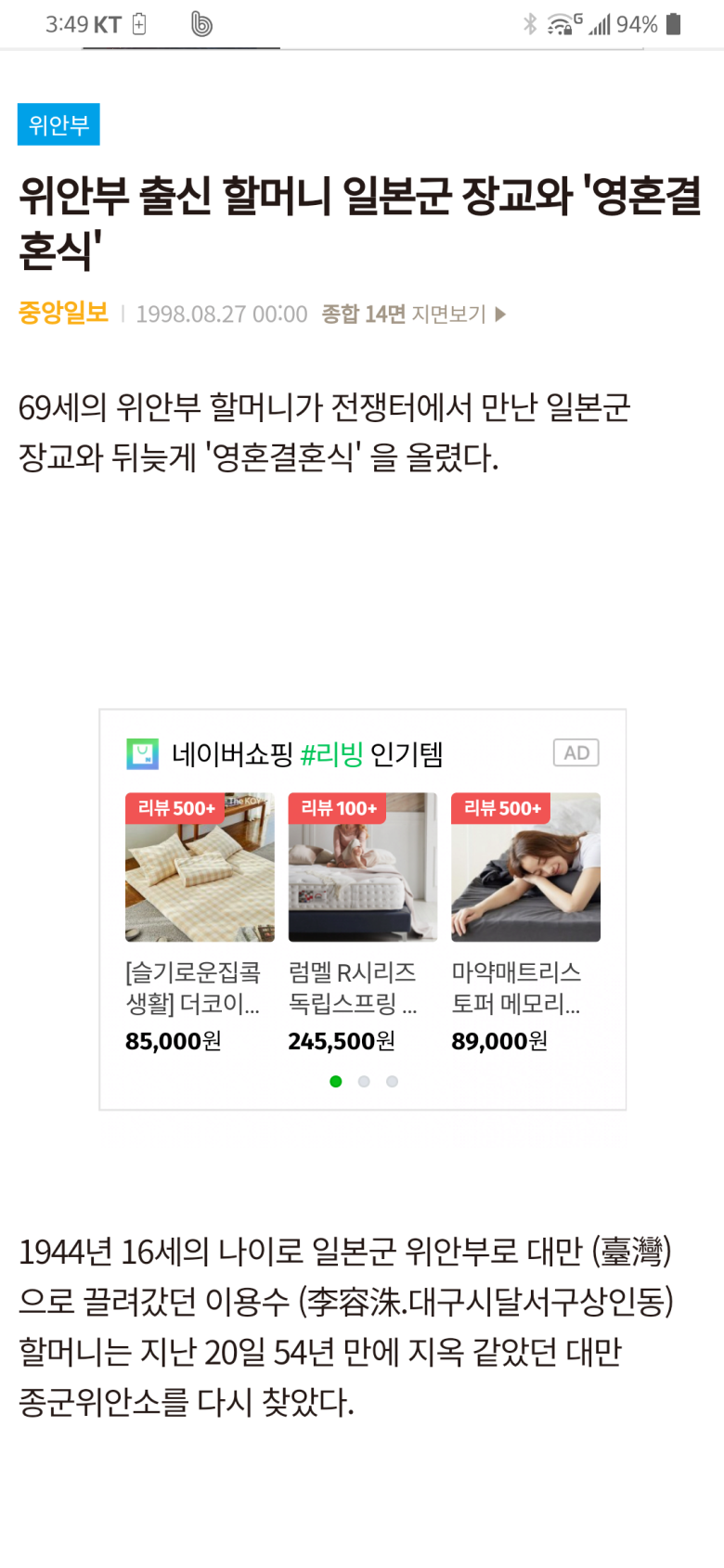The image size is (724, 1568).
Task: Open the 위안부 category tag
Action: point(58,124)
